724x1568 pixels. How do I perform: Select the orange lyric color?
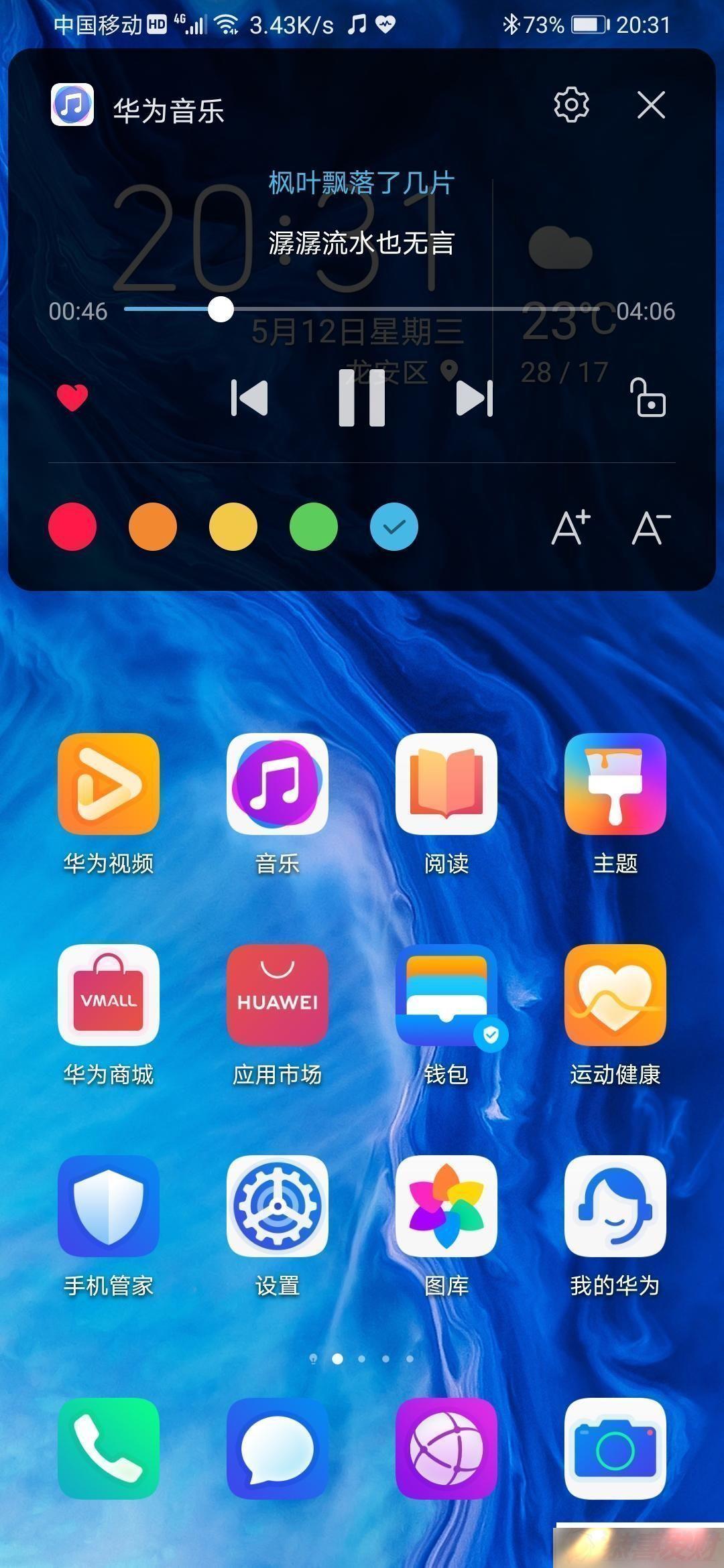coord(153,527)
